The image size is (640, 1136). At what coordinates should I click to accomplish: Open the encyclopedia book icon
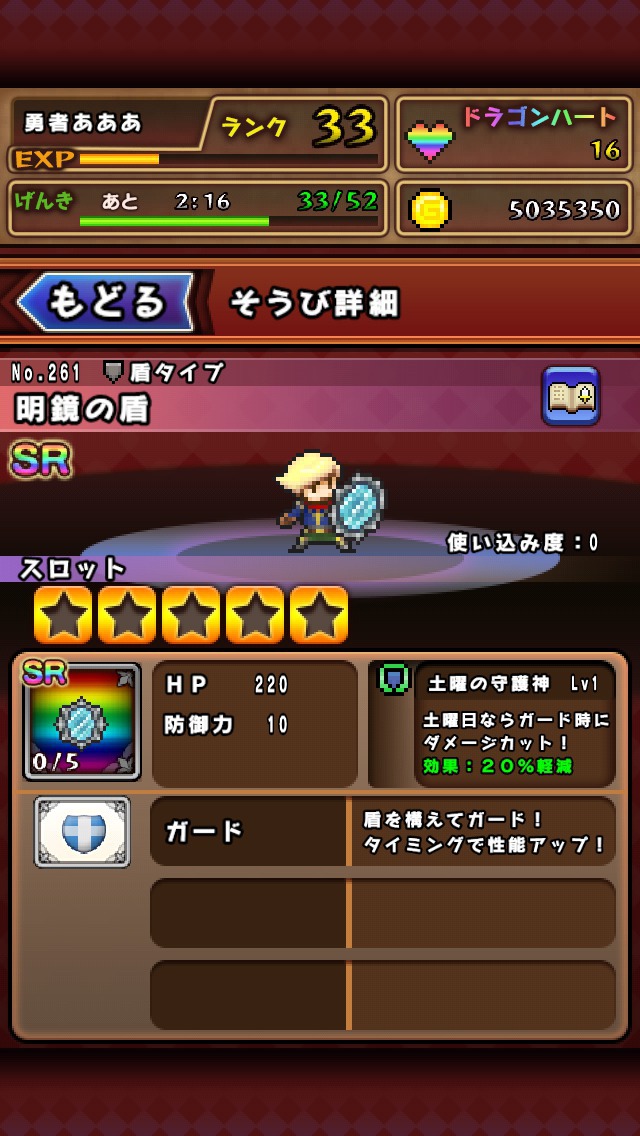pos(571,396)
